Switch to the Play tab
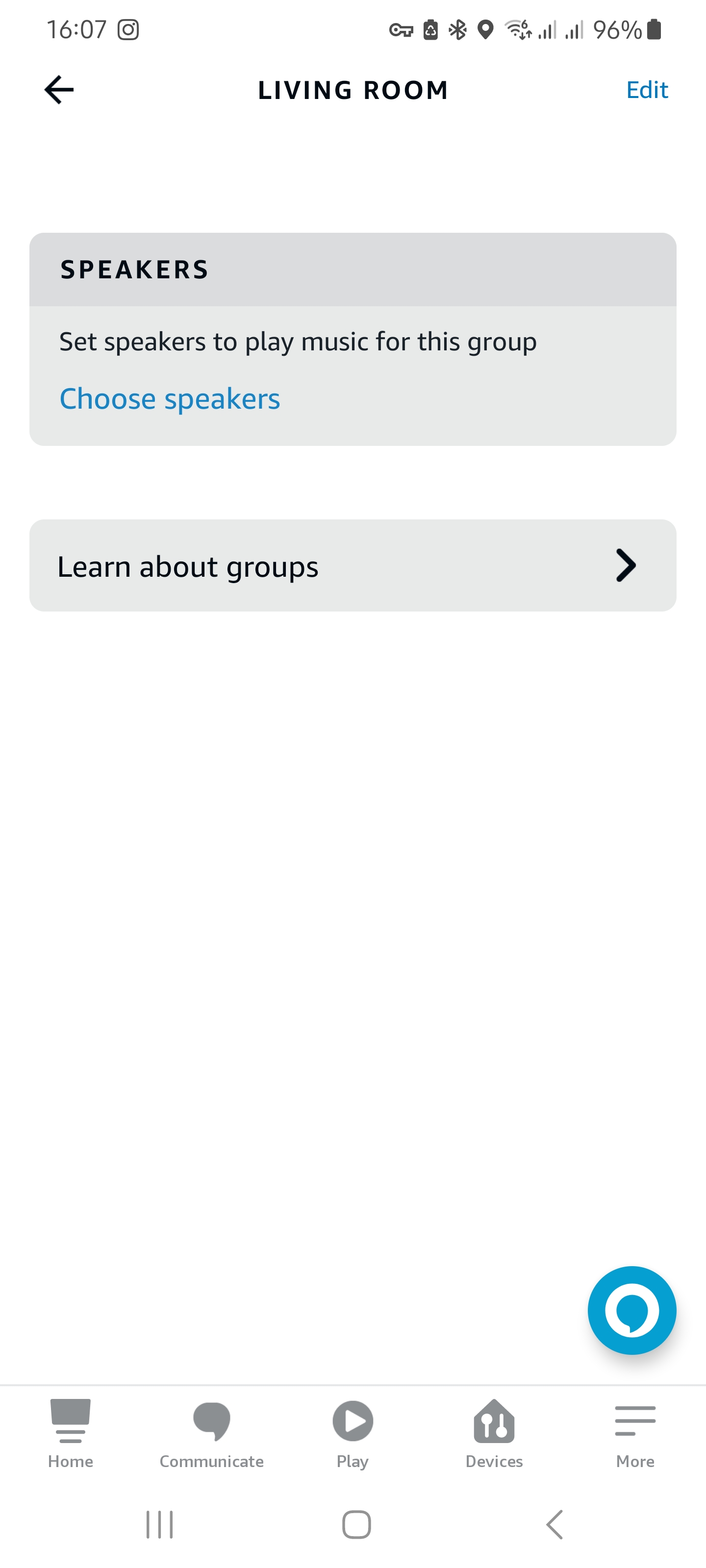 (x=353, y=1433)
